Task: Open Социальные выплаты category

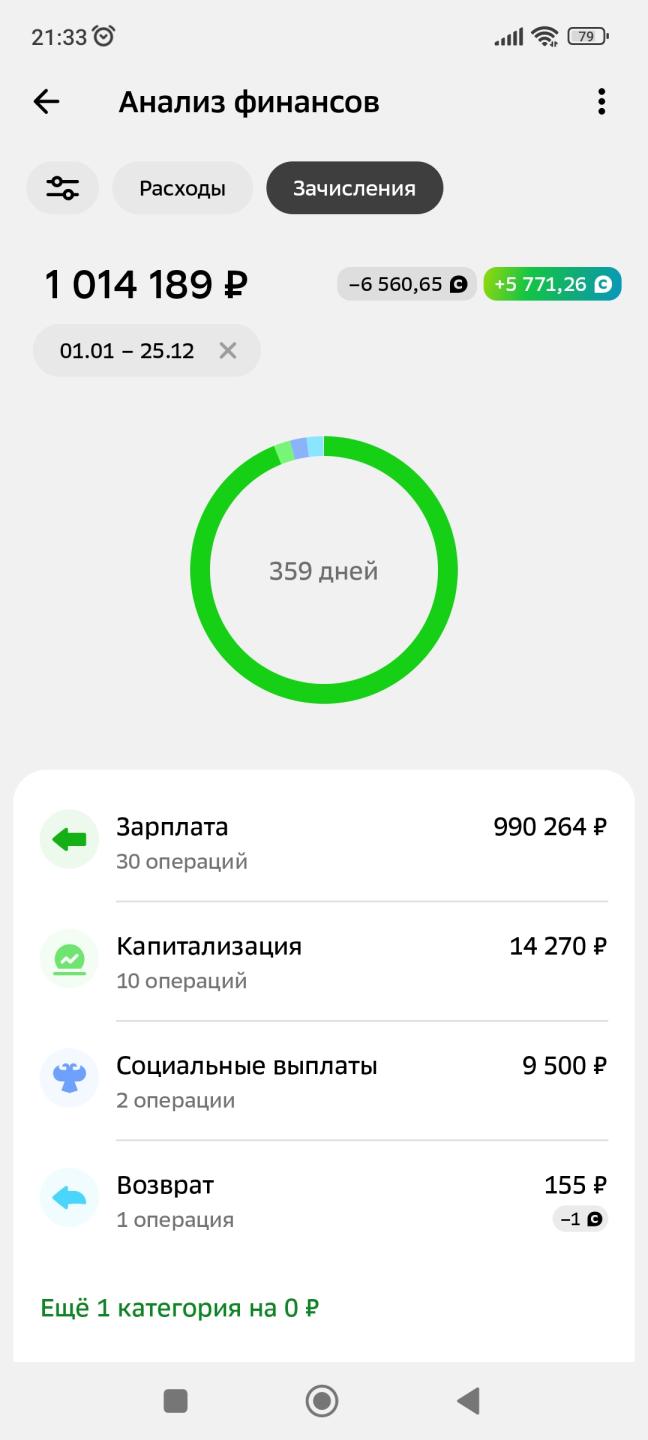Action: [324, 1081]
